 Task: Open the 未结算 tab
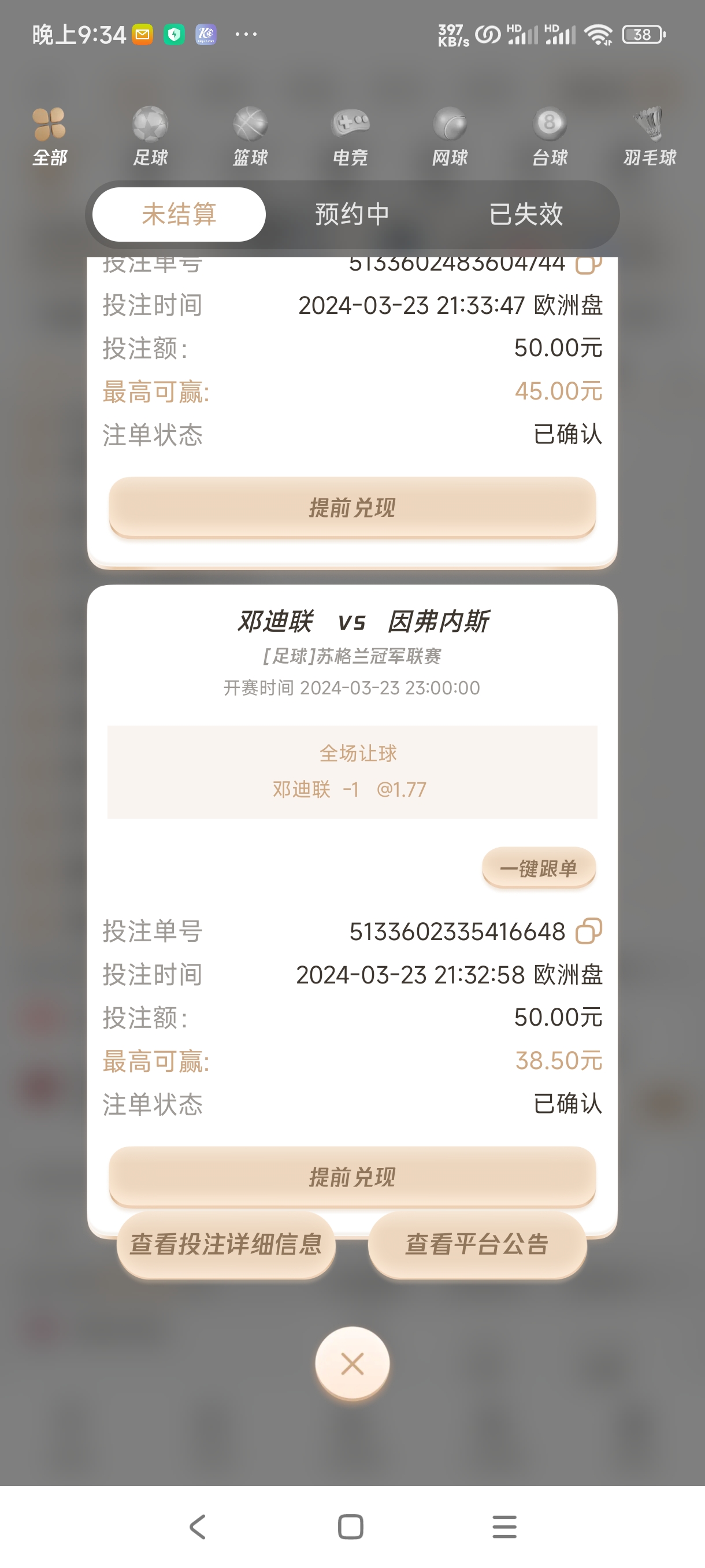[179, 215]
